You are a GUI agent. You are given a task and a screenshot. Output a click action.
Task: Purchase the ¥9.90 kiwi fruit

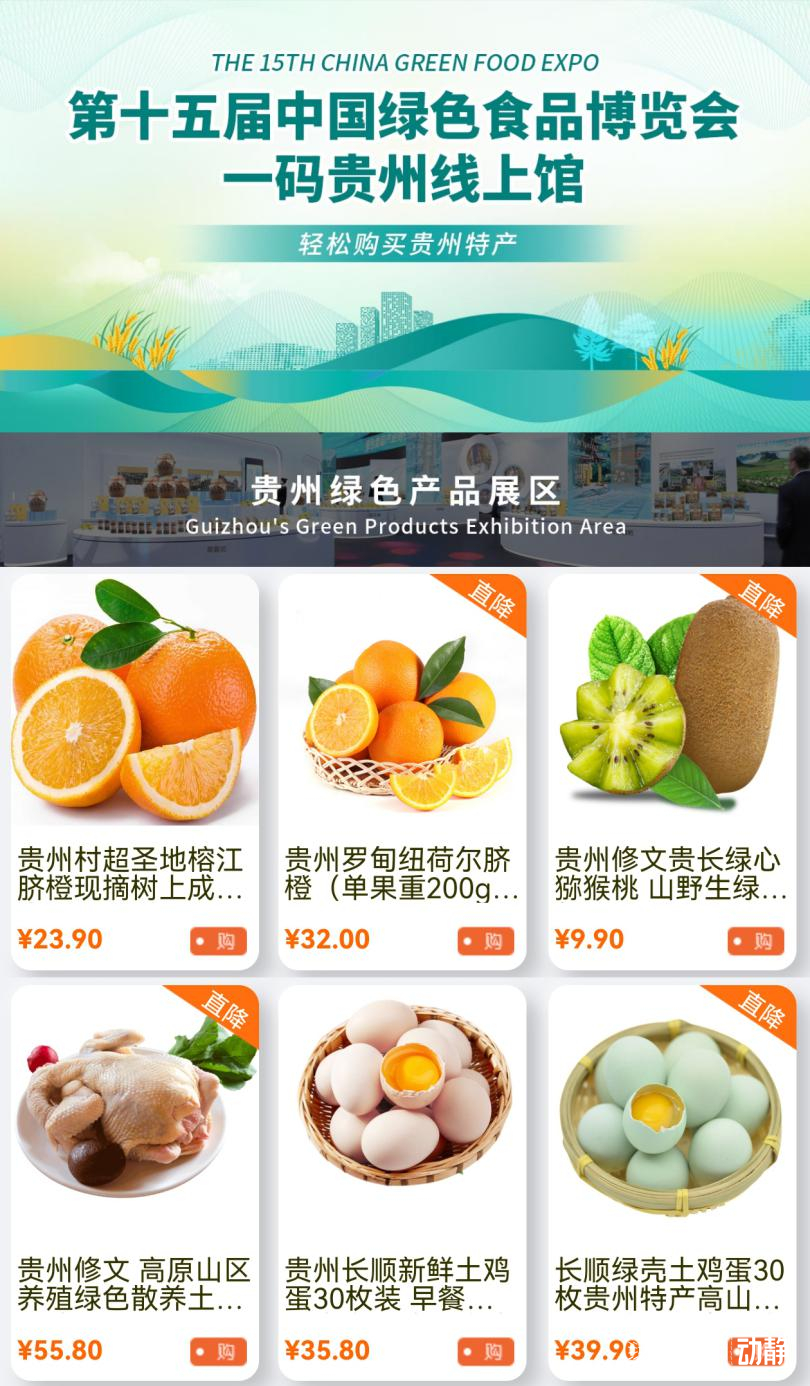[755, 941]
